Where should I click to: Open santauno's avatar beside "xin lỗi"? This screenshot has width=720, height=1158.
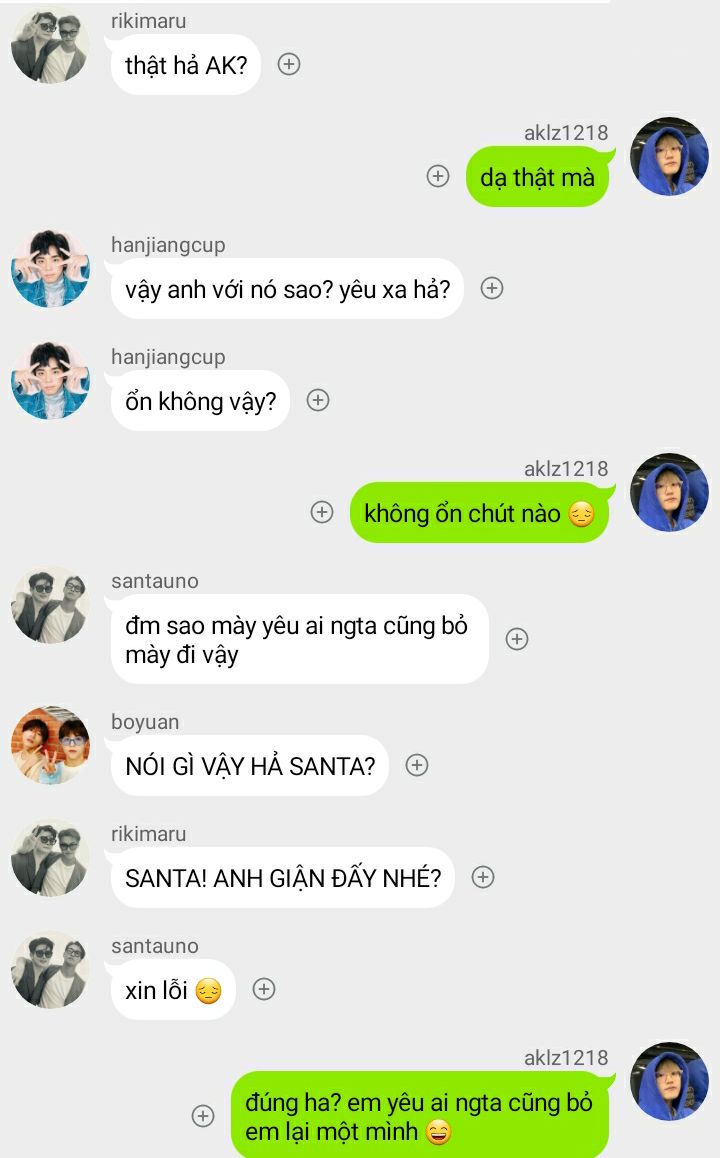tap(50, 969)
